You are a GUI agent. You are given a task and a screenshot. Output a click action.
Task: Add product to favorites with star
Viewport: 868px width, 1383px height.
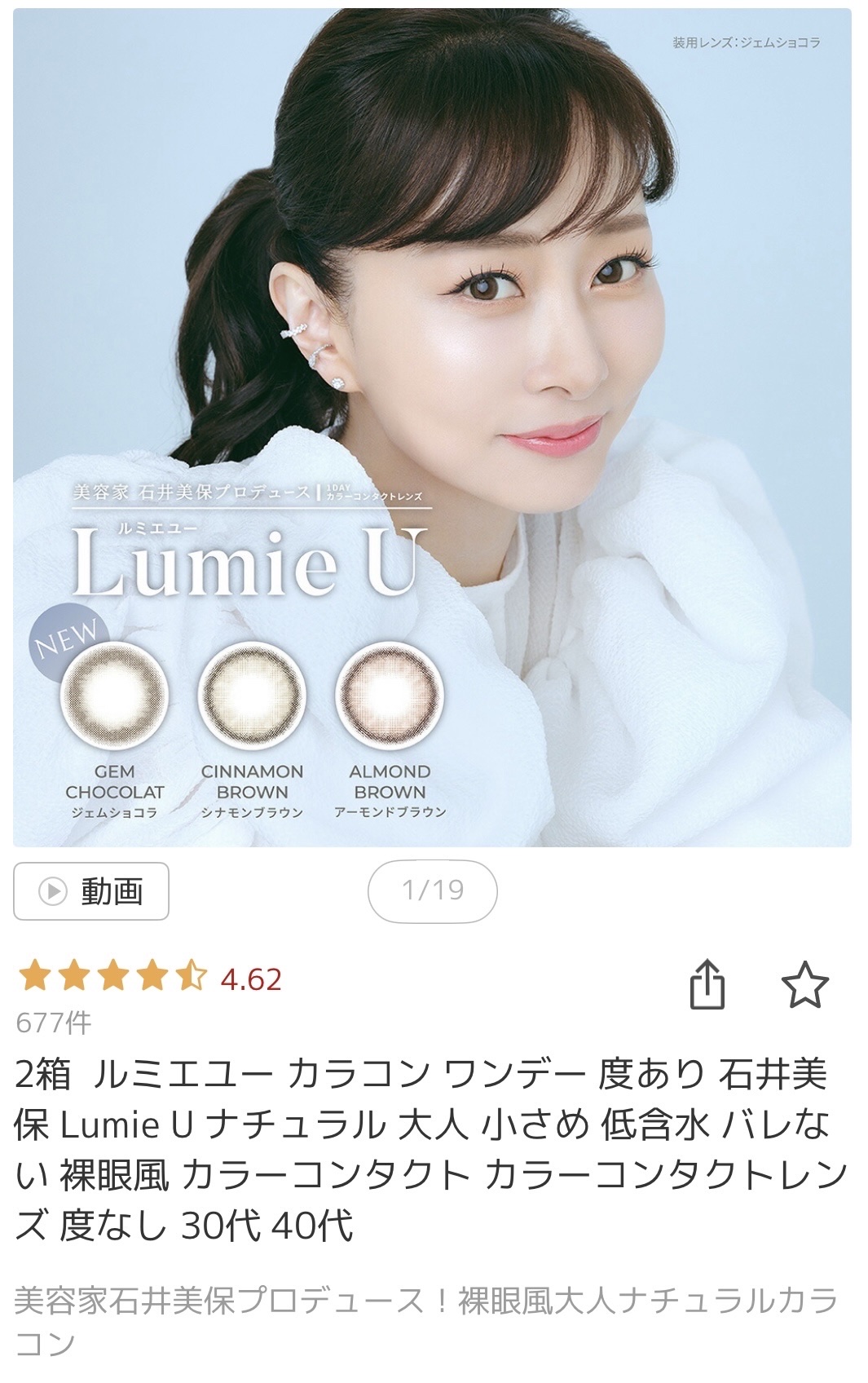tap(804, 984)
